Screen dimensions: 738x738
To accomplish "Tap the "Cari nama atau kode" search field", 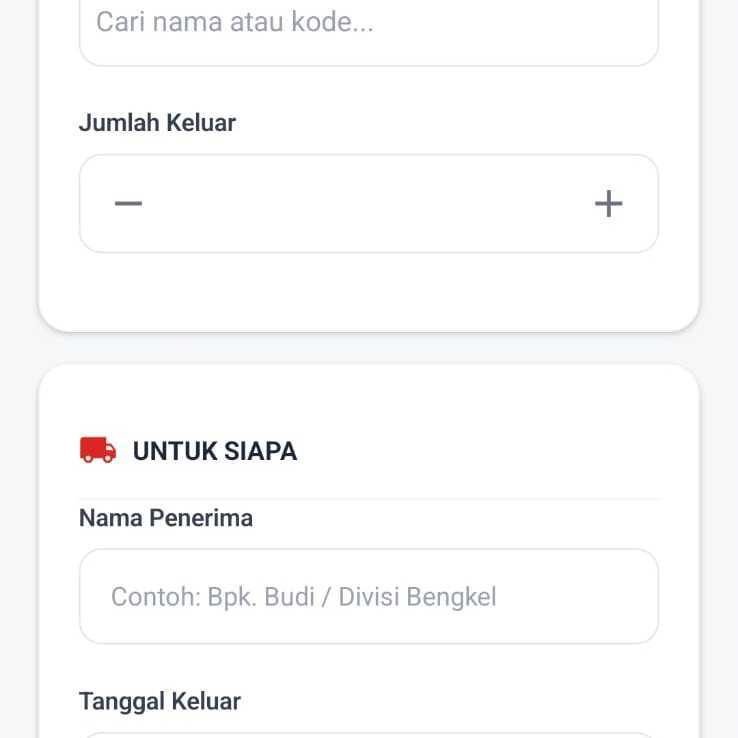I will click(x=368, y=26).
